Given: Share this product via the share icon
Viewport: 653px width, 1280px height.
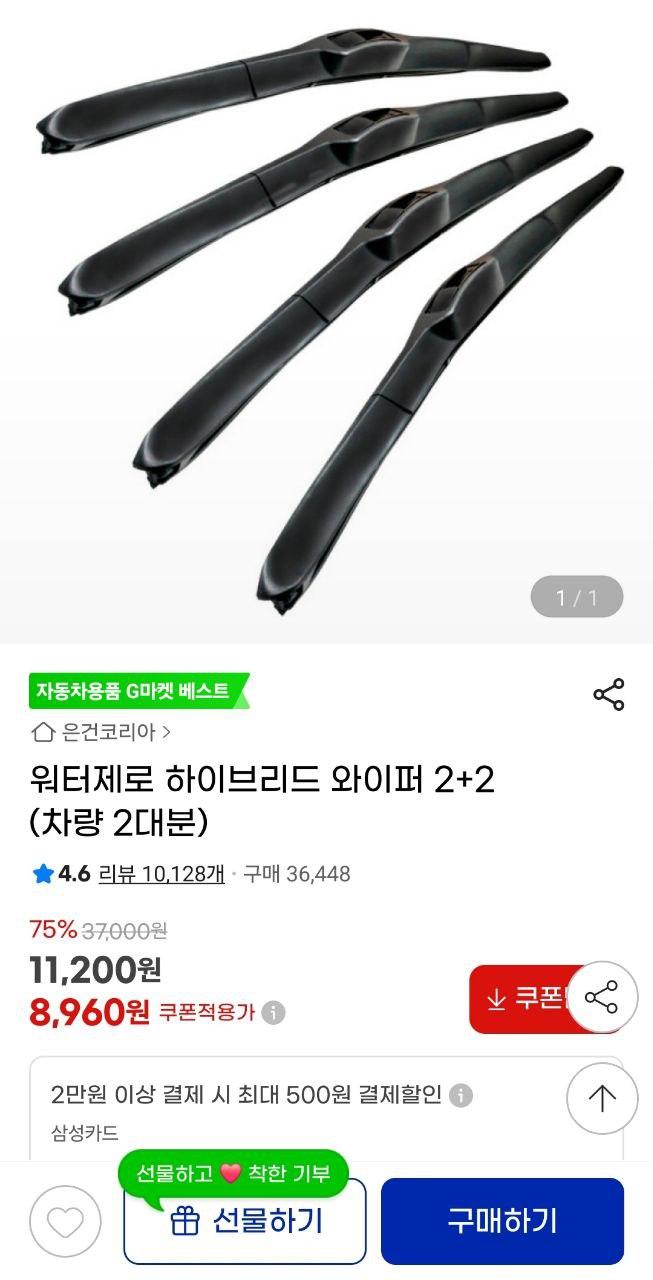Looking at the screenshot, I should (608, 694).
